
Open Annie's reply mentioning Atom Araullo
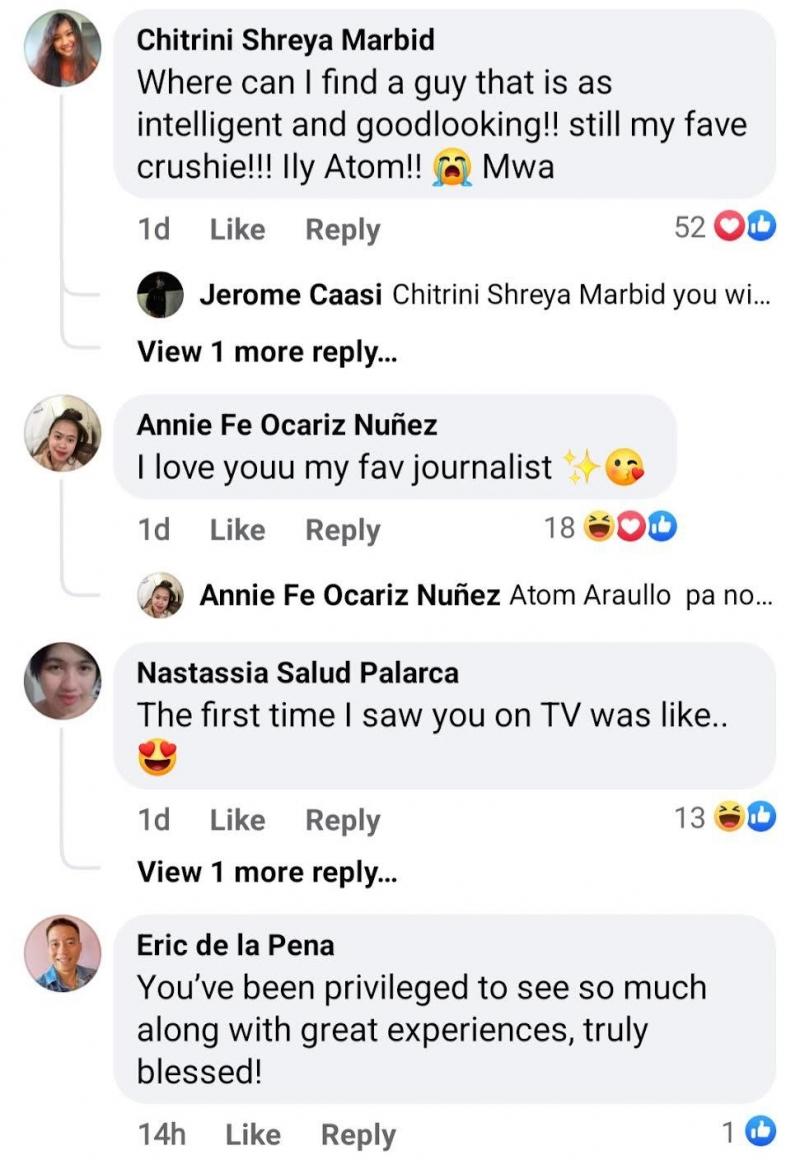tap(485, 596)
